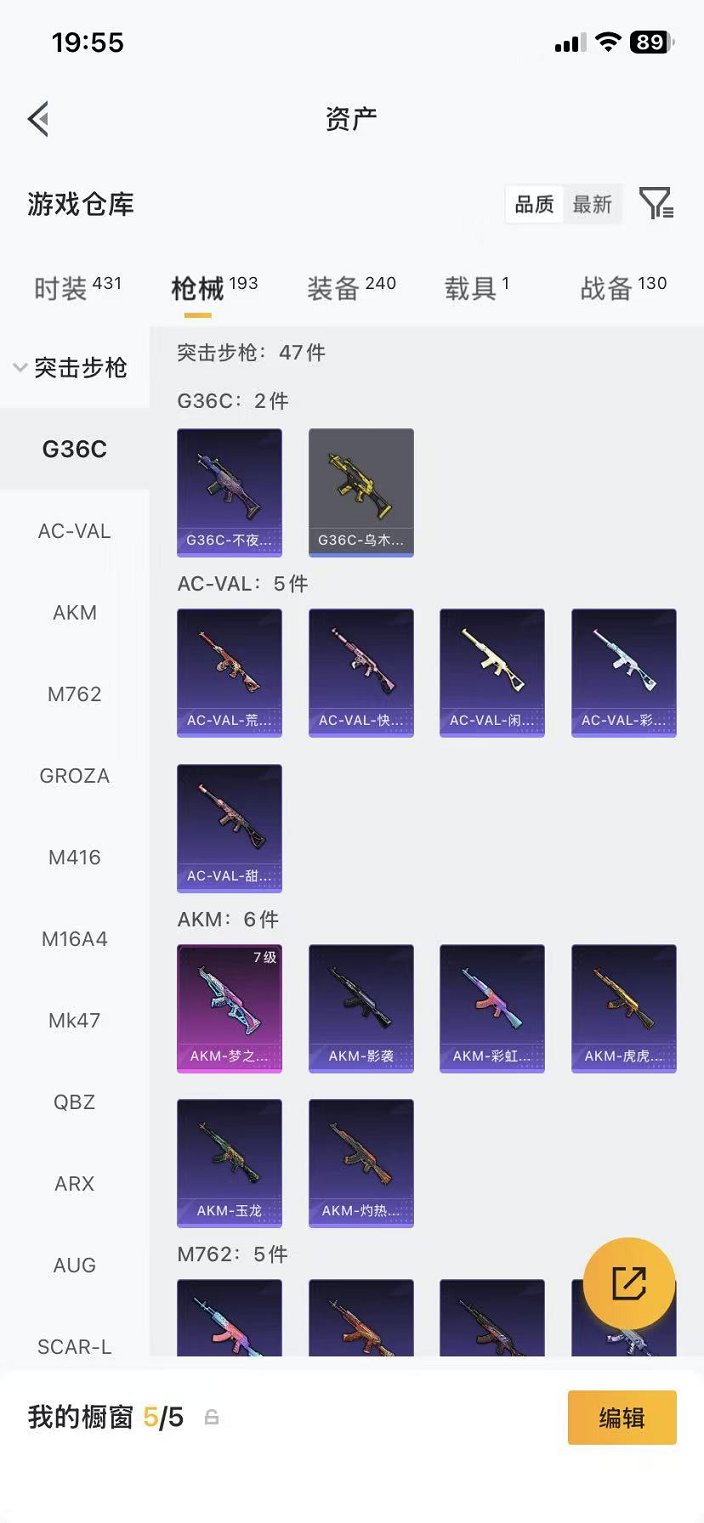Collapse the 突击步枪 category

click(x=70, y=368)
